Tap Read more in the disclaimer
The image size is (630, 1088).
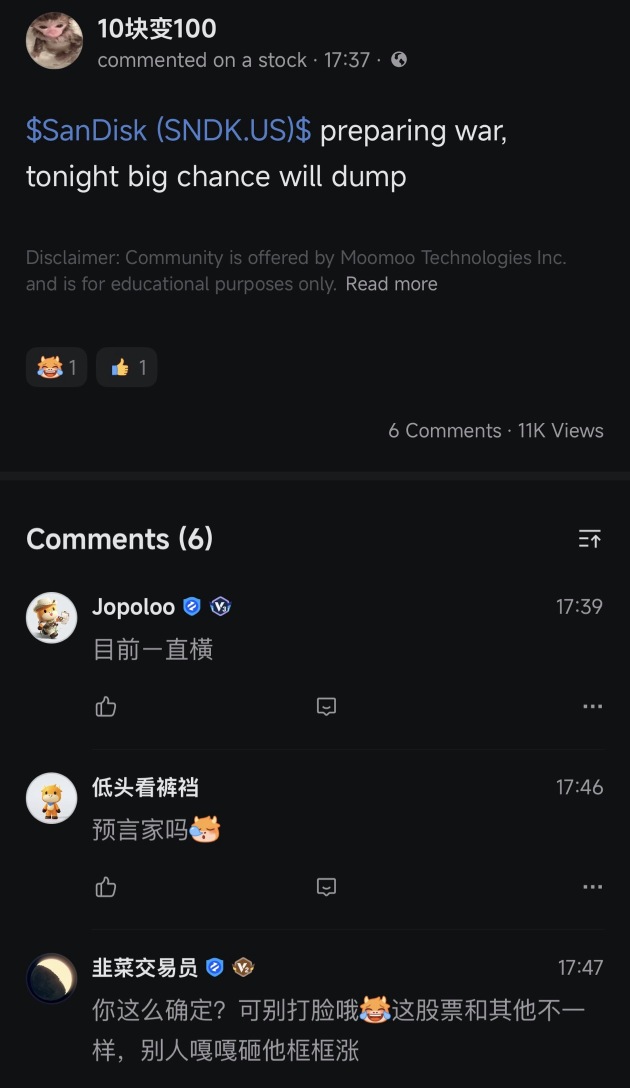coord(391,284)
